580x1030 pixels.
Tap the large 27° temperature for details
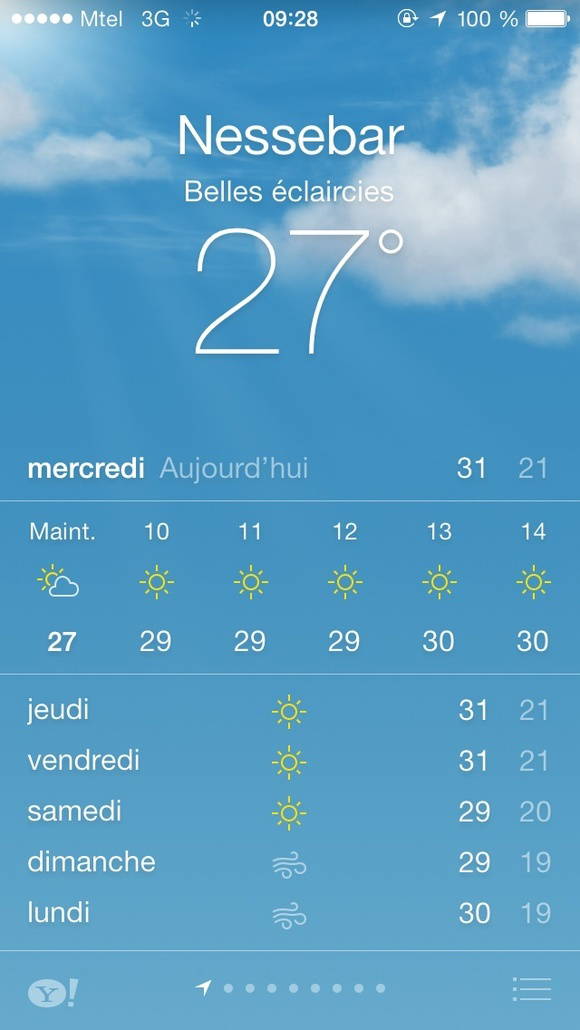coord(299,293)
